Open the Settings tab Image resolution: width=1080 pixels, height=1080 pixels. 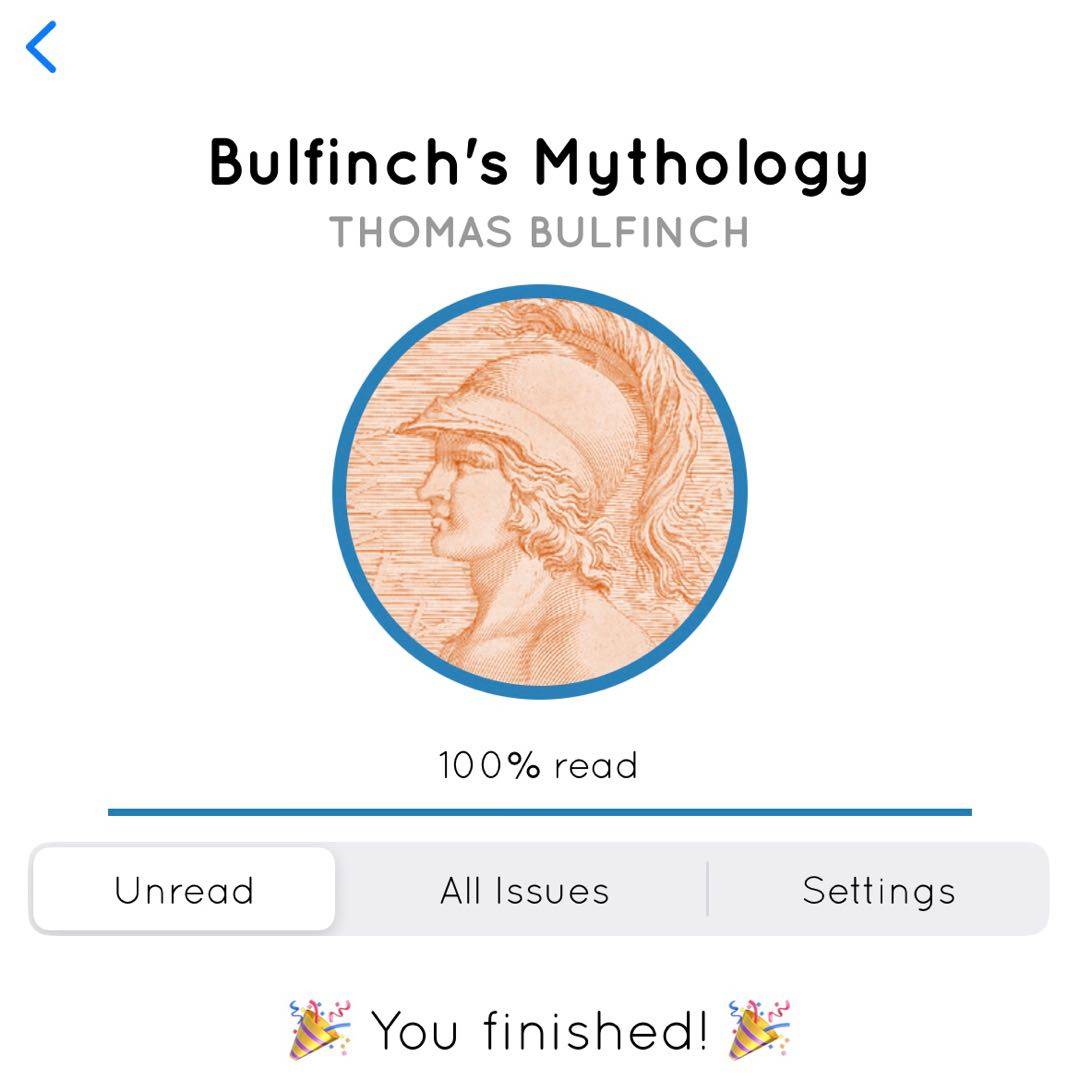(878, 890)
